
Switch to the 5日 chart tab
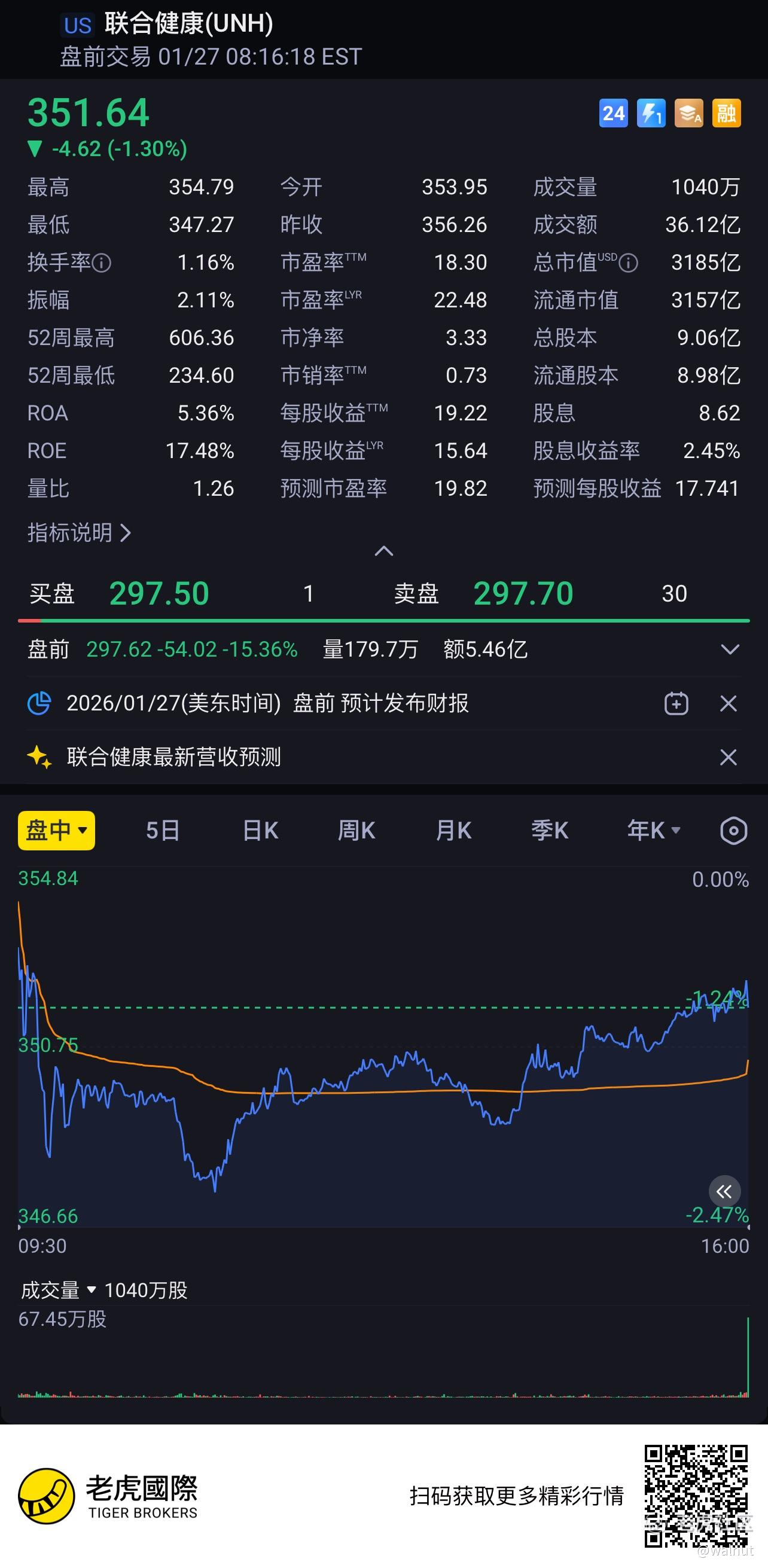pyautogui.click(x=163, y=830)
